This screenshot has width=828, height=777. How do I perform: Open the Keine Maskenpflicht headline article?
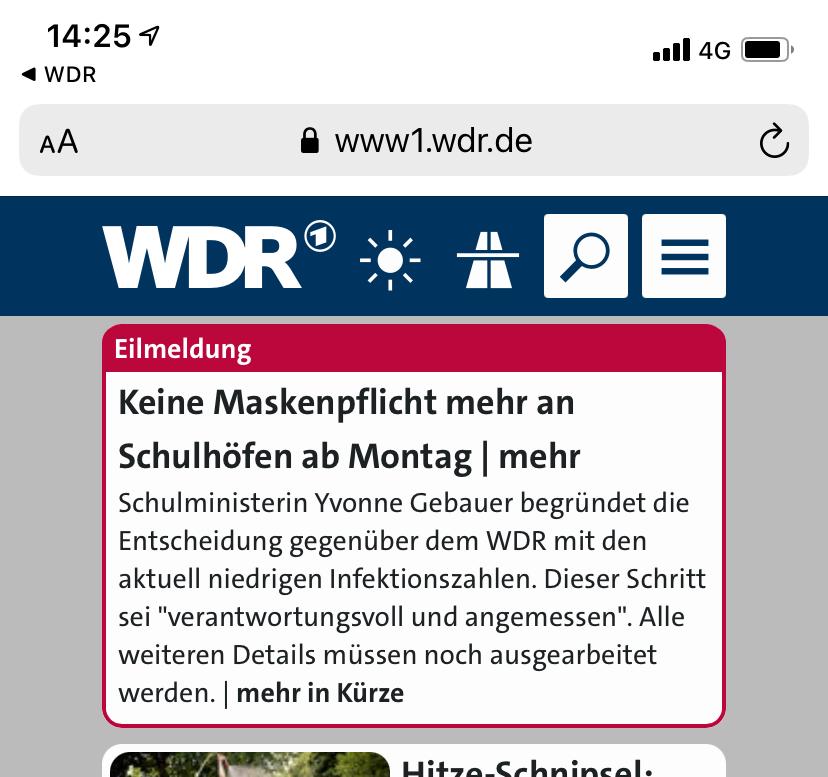click(x=349, y=429)
